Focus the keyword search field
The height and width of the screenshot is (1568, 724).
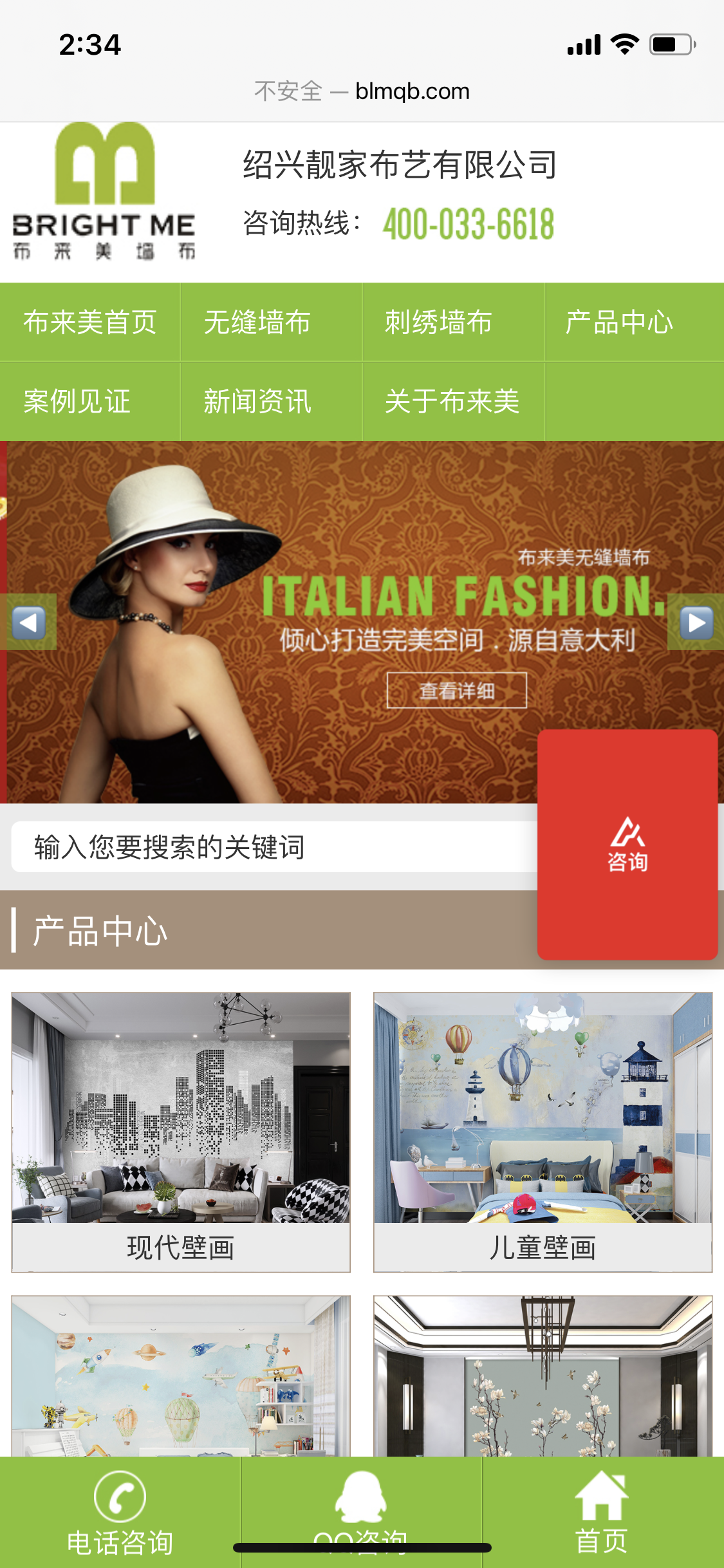coord(270,847)
